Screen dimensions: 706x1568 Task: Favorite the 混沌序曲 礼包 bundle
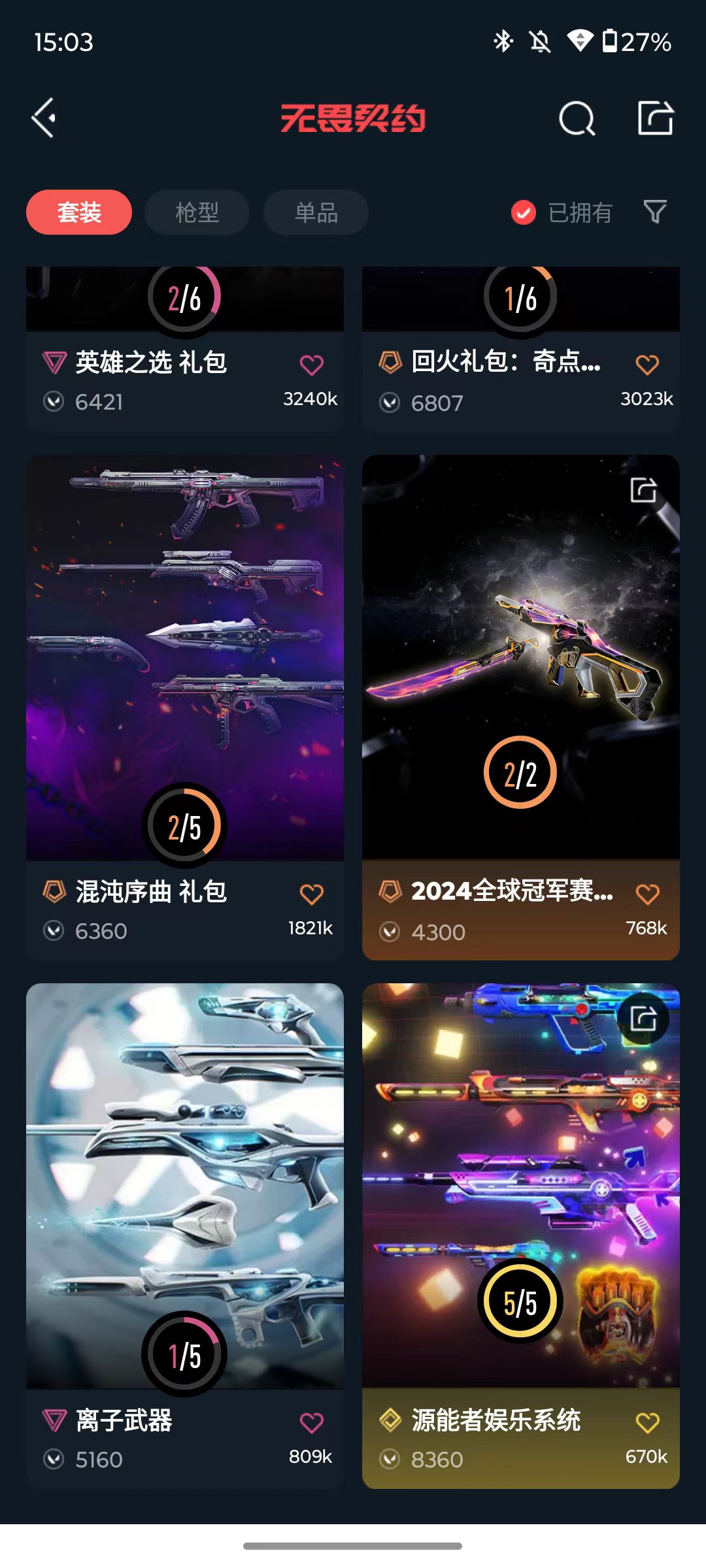coord(312,894)
